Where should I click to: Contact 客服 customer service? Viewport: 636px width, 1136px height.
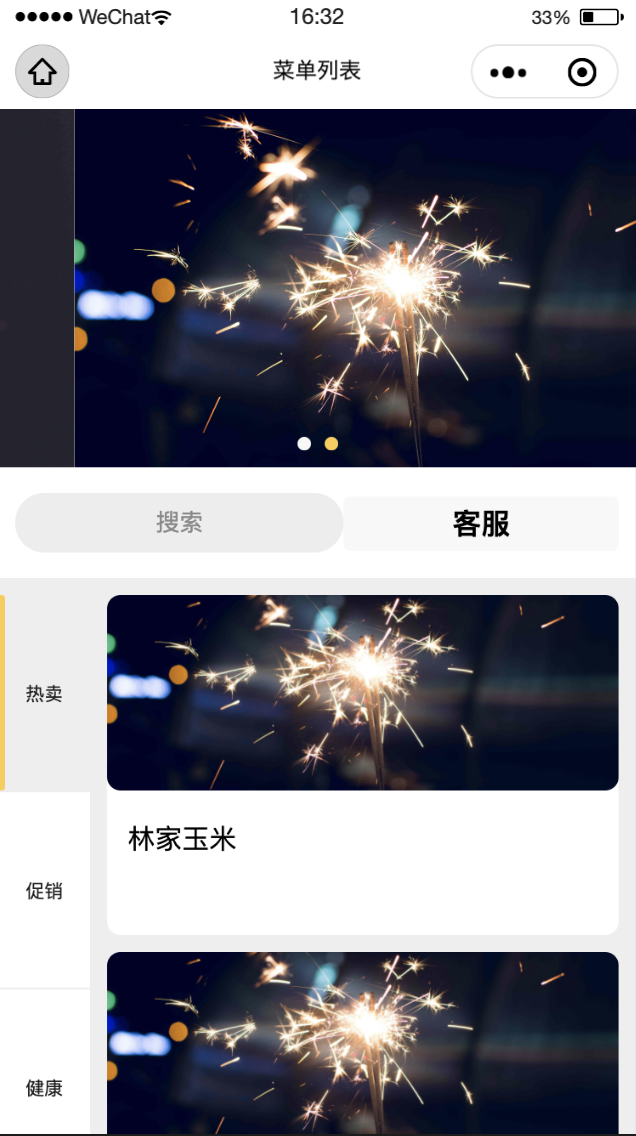tap(481, 523)
